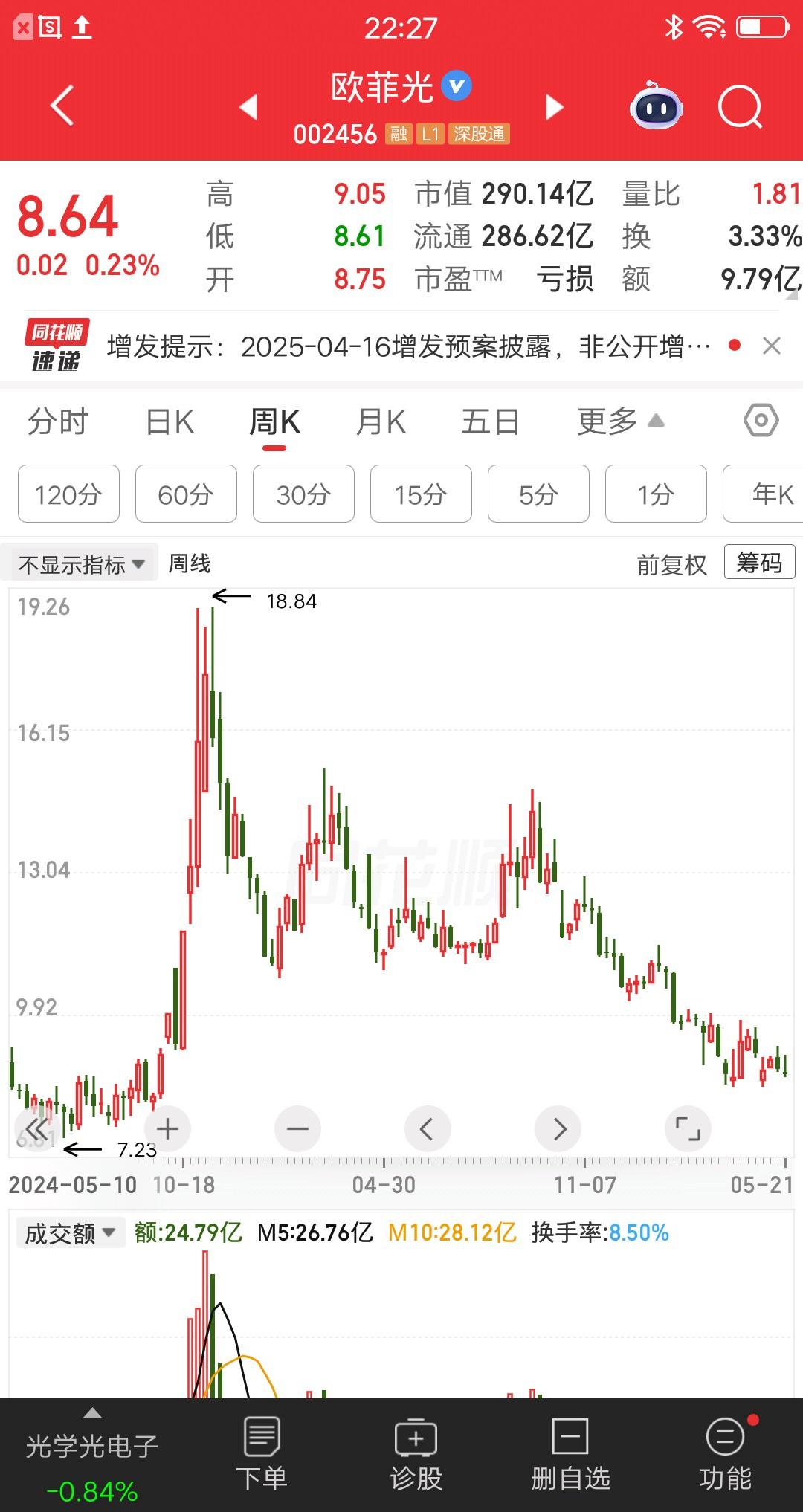Tap 下单 to place an order
803x1512 pixels.
click(262, 1454)
